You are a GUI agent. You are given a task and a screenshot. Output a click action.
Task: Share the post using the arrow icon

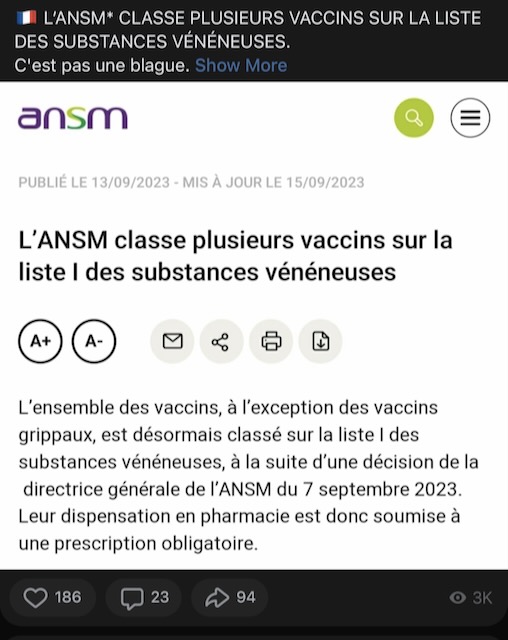coord(230,598)
